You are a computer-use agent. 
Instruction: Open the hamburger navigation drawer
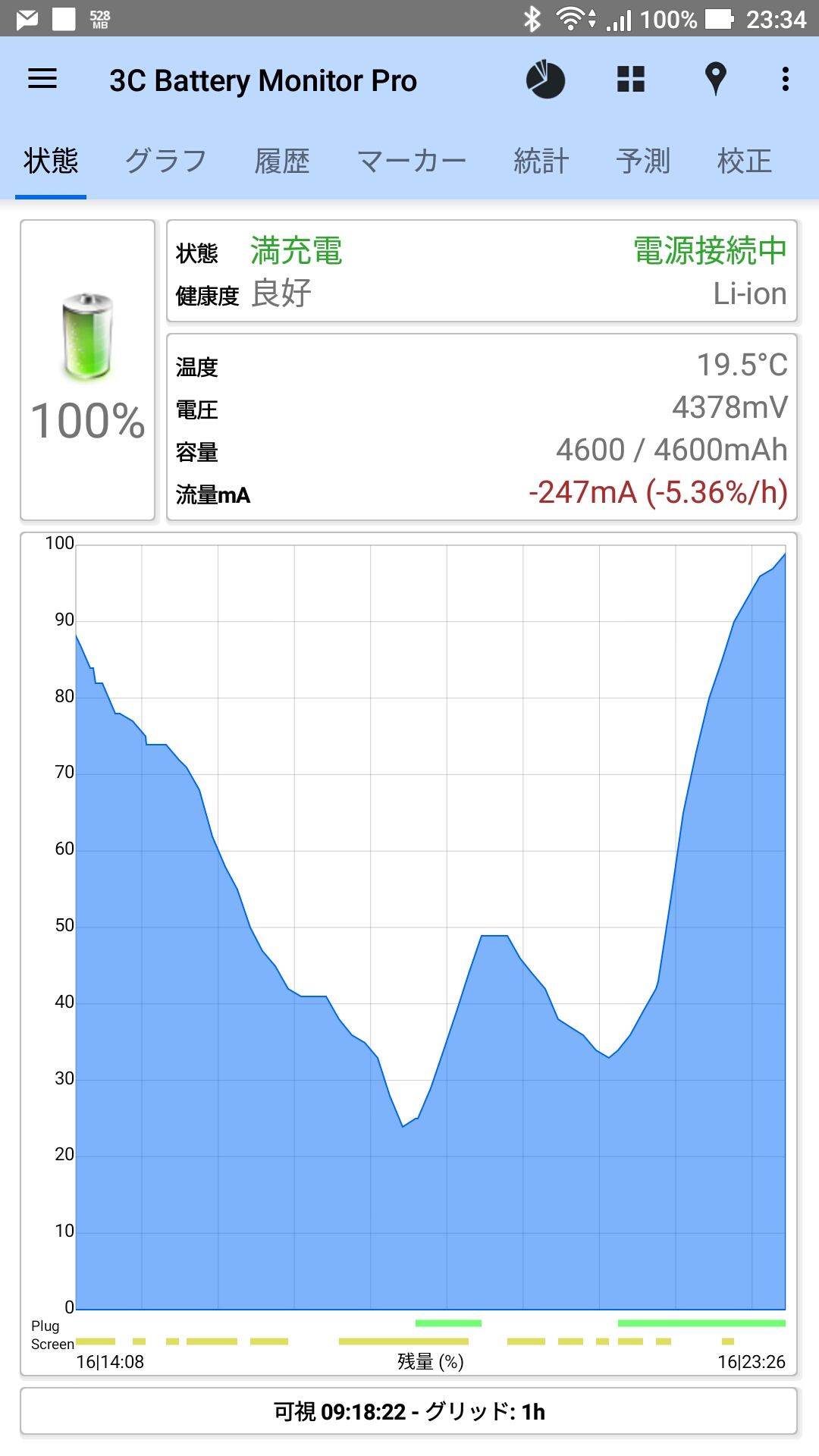(x=42, y=79)
